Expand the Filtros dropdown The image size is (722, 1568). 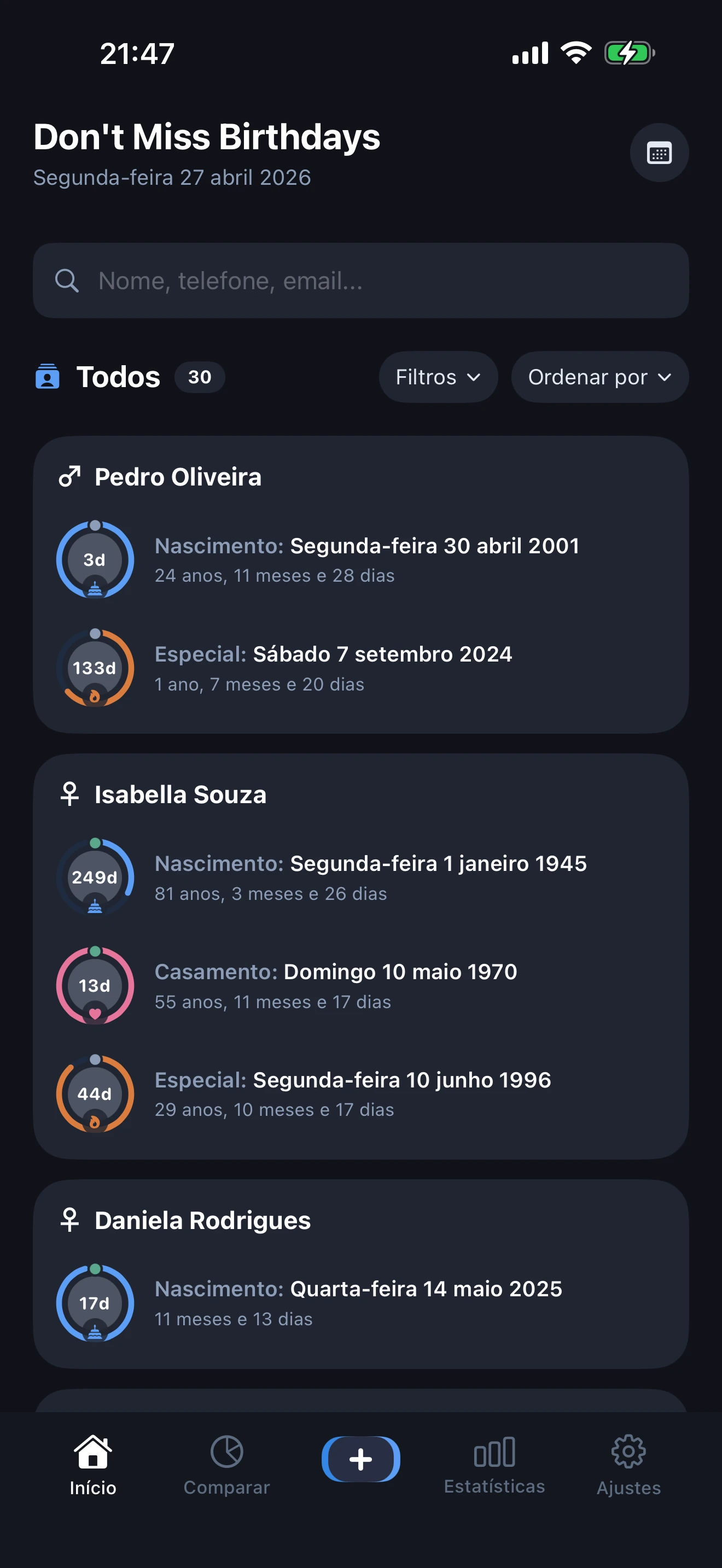click(438, 377)
